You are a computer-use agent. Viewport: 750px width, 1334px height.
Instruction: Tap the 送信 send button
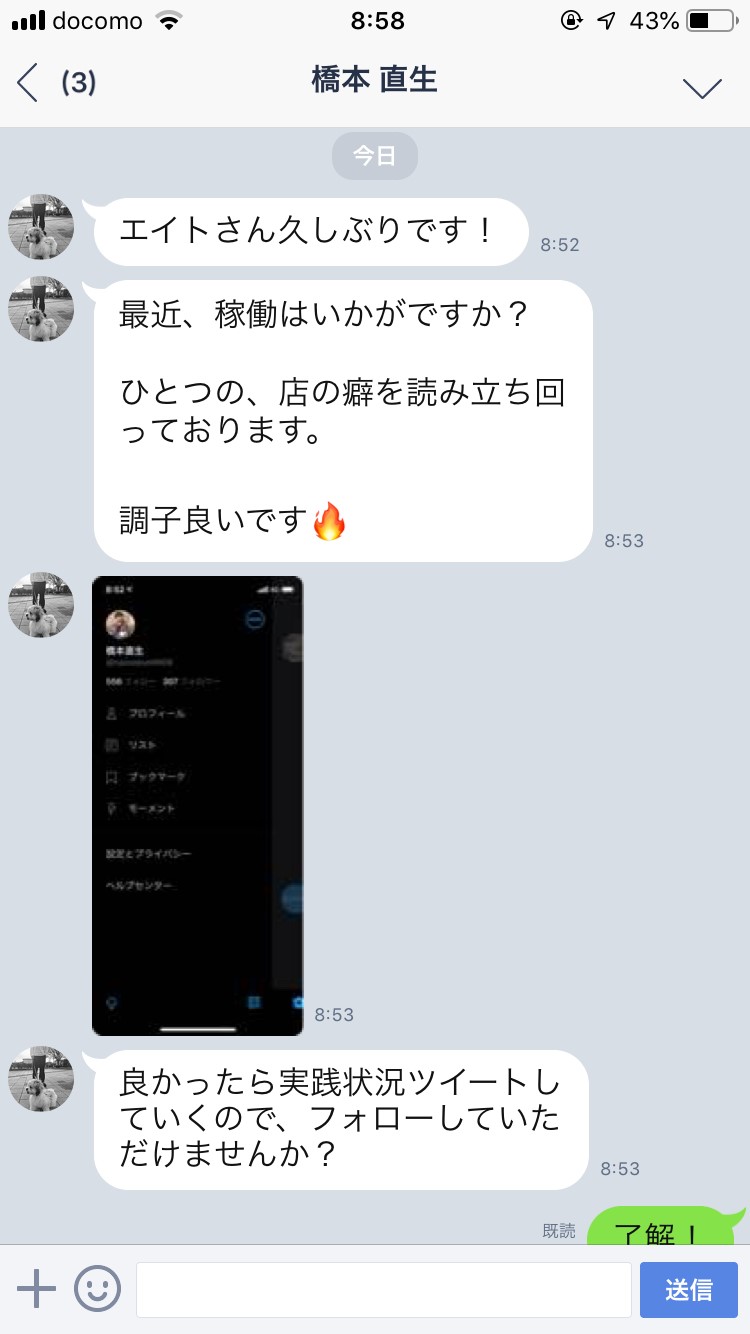[x=688, y=1289]
